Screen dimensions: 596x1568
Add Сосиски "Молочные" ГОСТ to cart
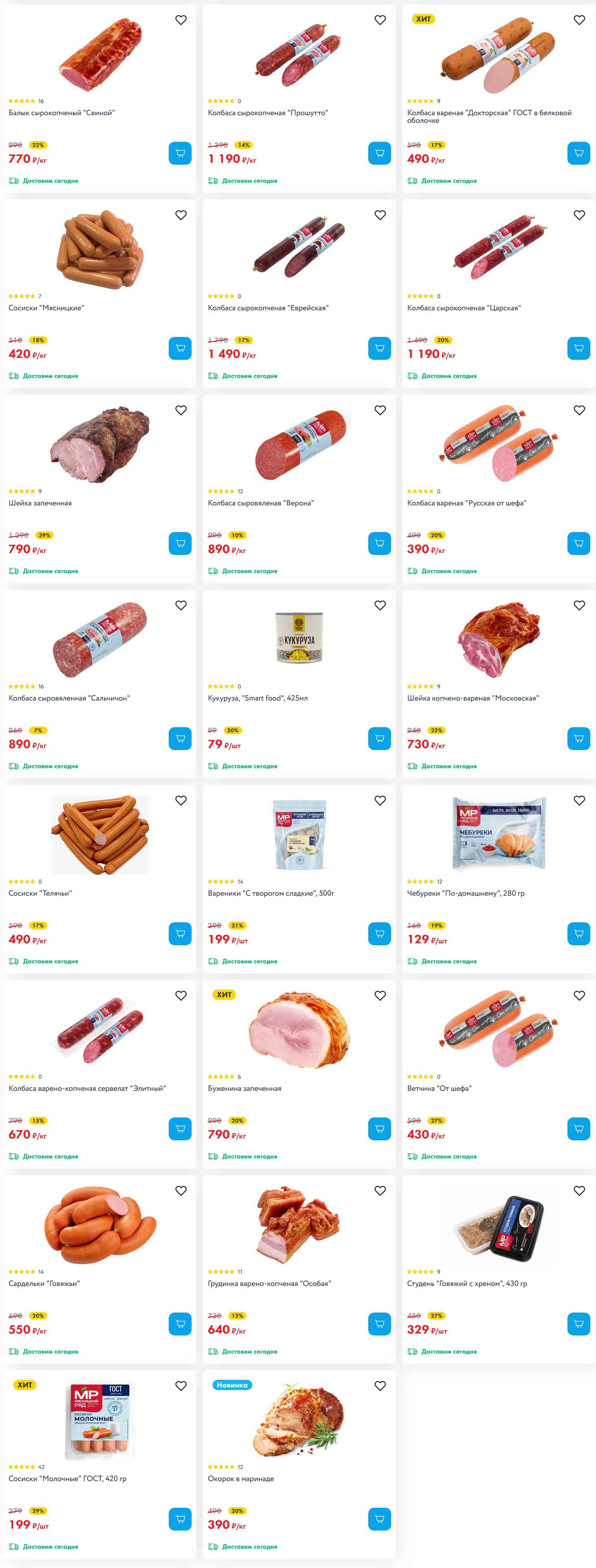click(x=180, y=1519)
